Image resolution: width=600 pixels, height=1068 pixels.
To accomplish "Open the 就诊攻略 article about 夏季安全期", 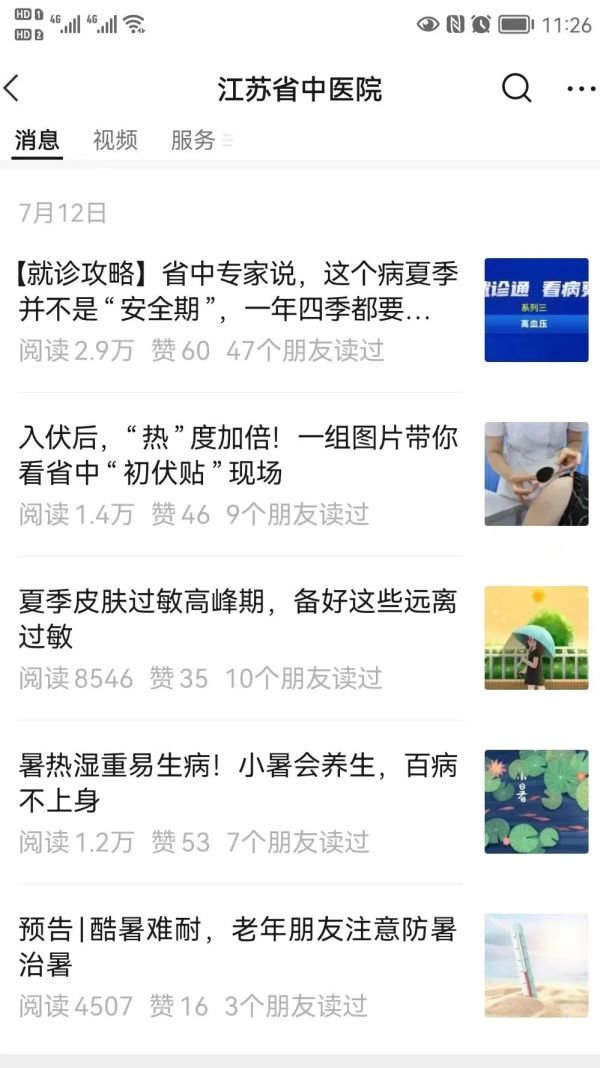I will click(x=238, y=292).
